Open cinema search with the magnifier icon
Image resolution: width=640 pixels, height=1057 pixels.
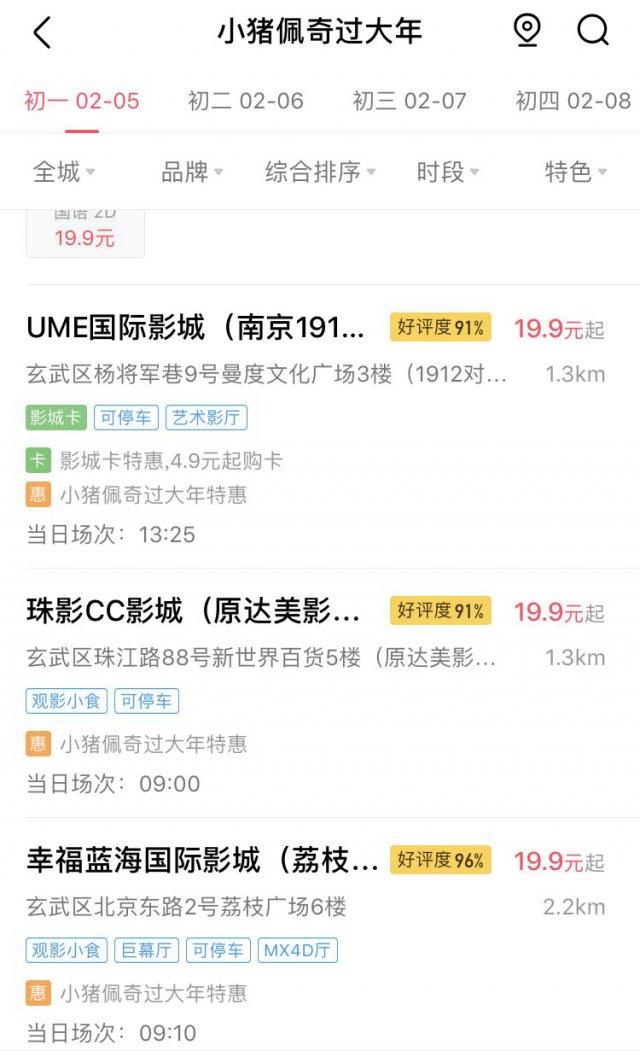pos(593,31)
